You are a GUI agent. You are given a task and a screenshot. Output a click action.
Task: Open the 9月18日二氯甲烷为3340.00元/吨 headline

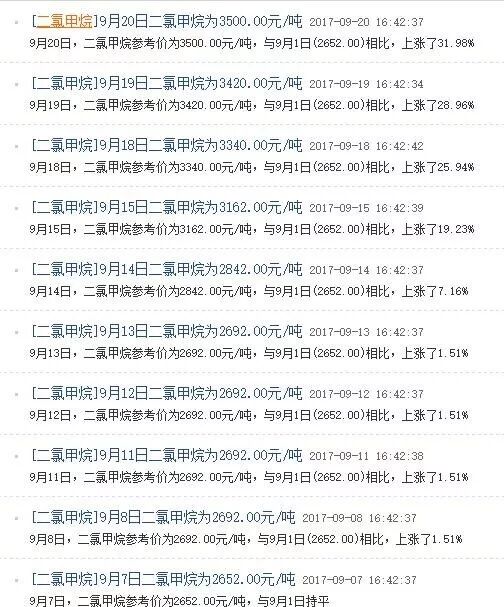tap(201, 145)
